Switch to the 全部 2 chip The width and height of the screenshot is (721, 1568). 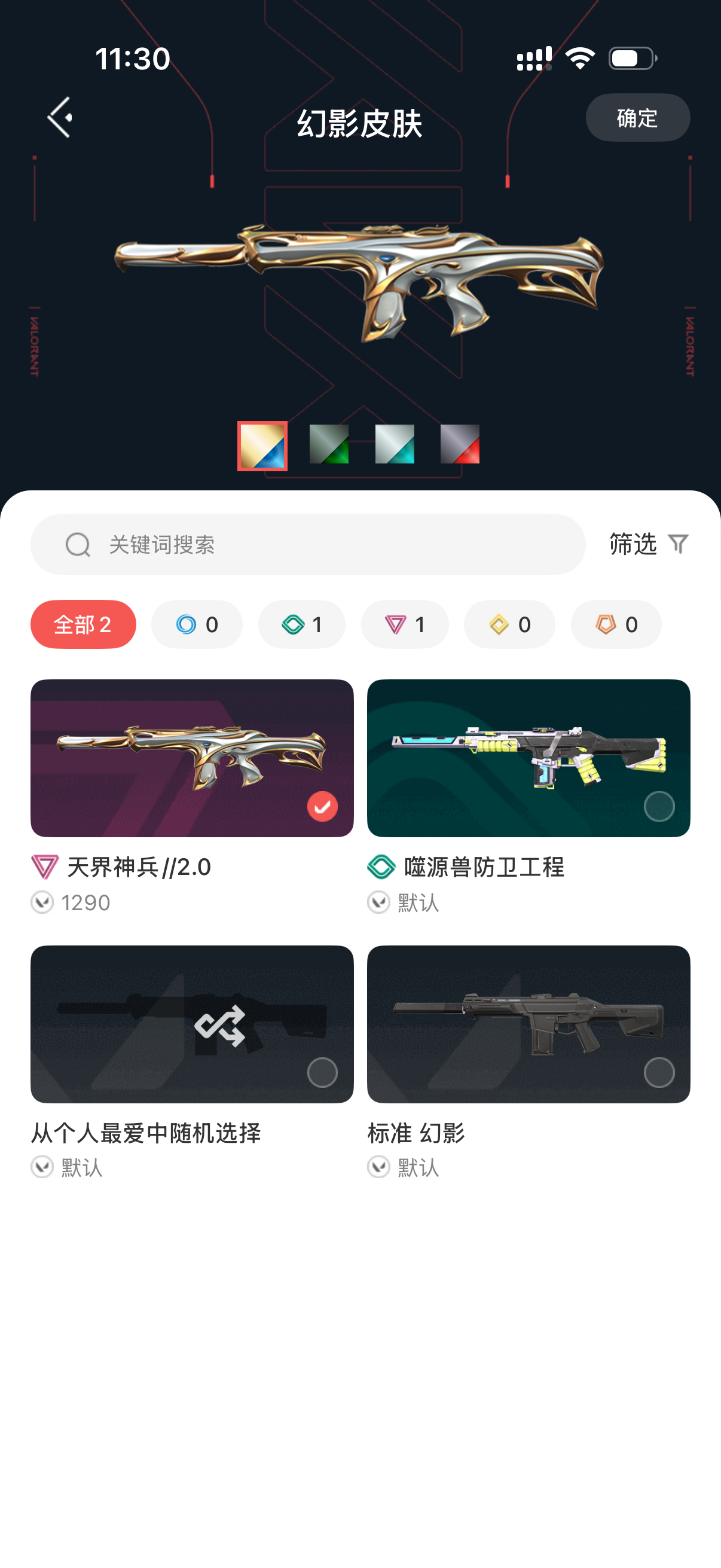(x=83, y=624)
